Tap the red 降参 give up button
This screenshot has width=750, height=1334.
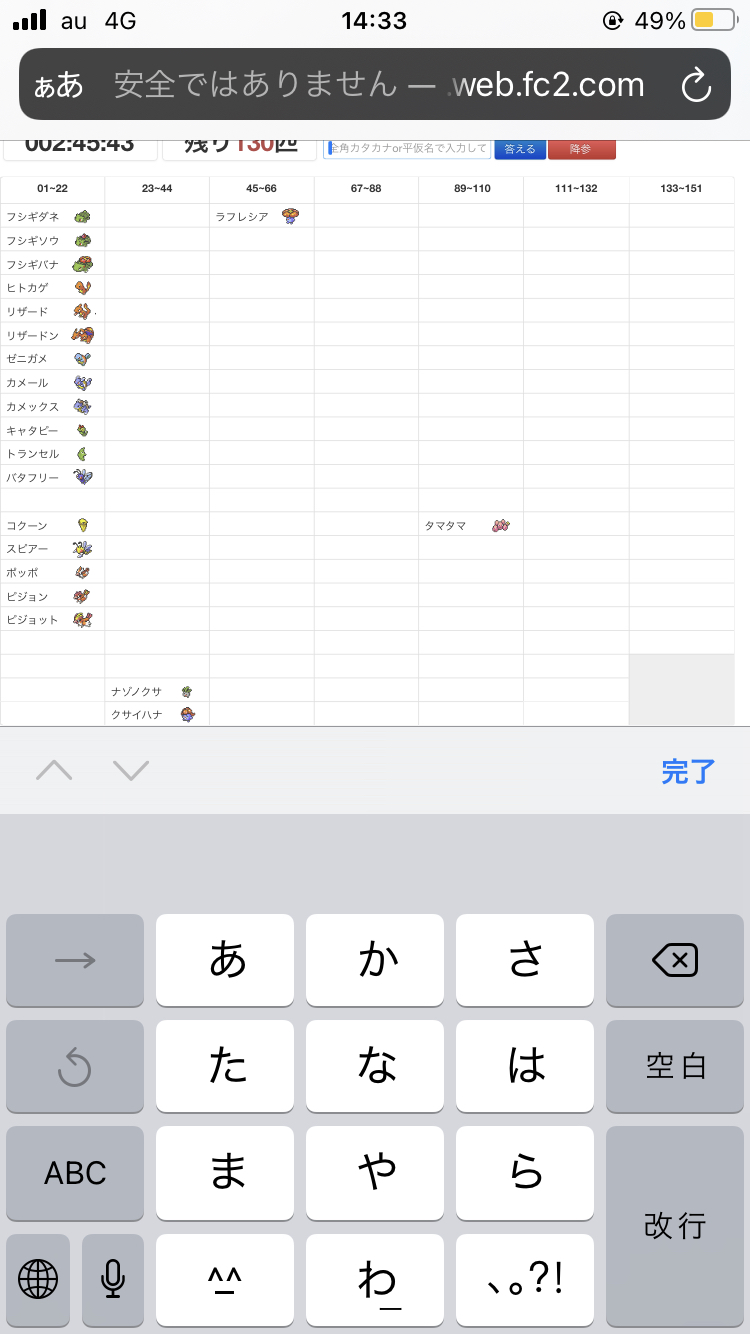click(x=581, y=149)
